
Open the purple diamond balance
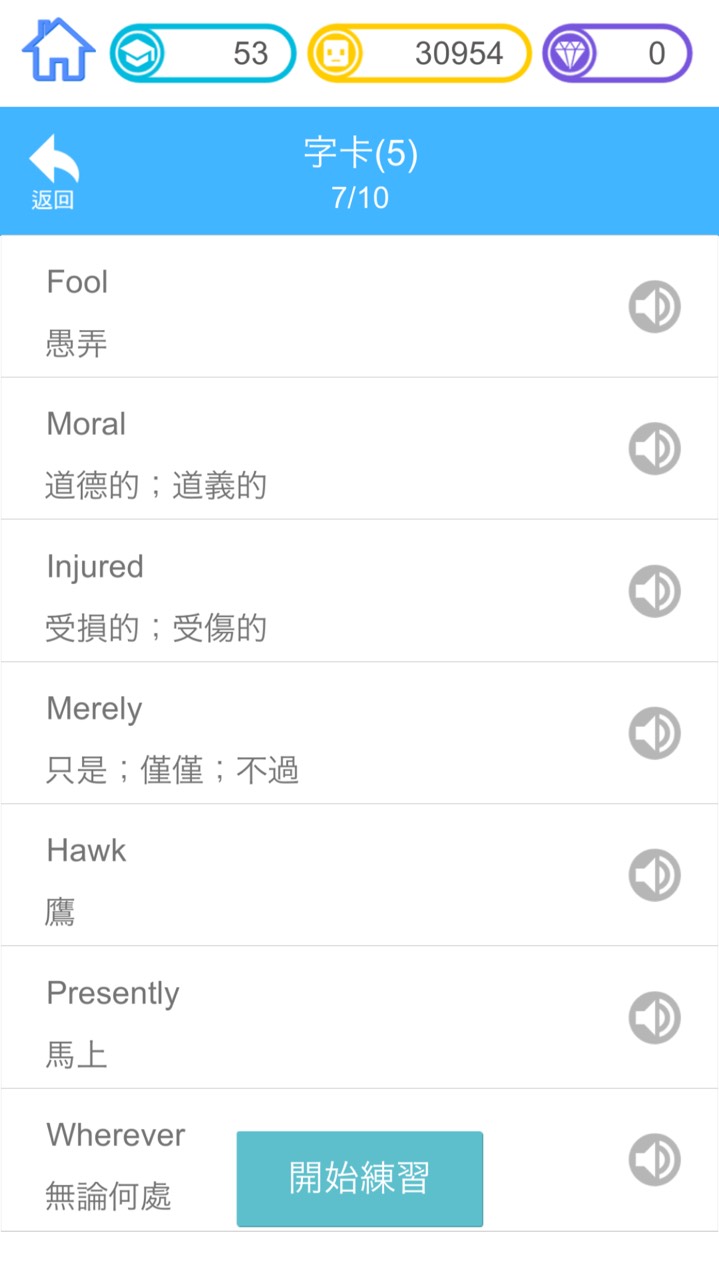(617, 53)
